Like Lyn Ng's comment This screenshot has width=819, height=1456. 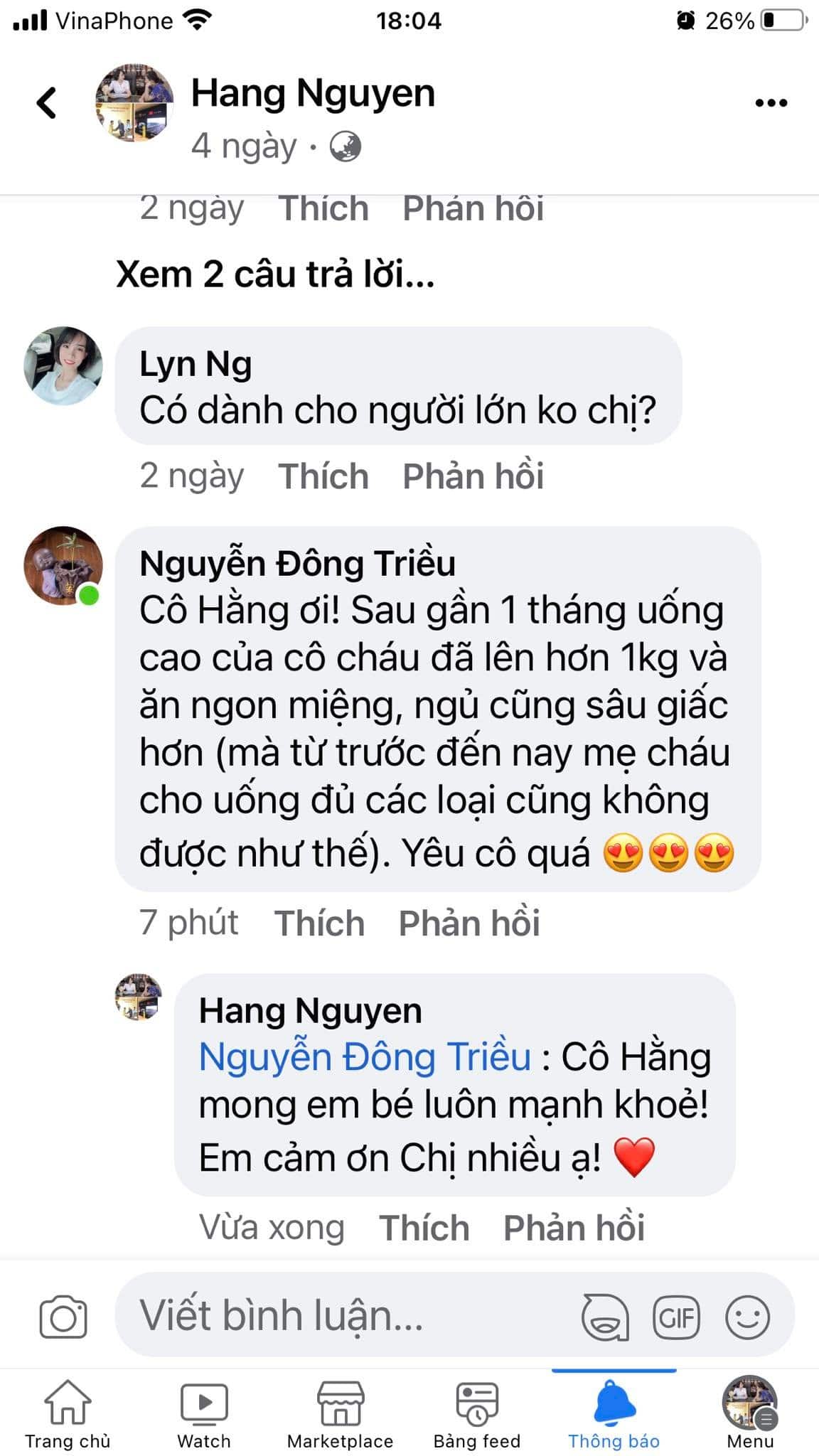click(323, 476)
